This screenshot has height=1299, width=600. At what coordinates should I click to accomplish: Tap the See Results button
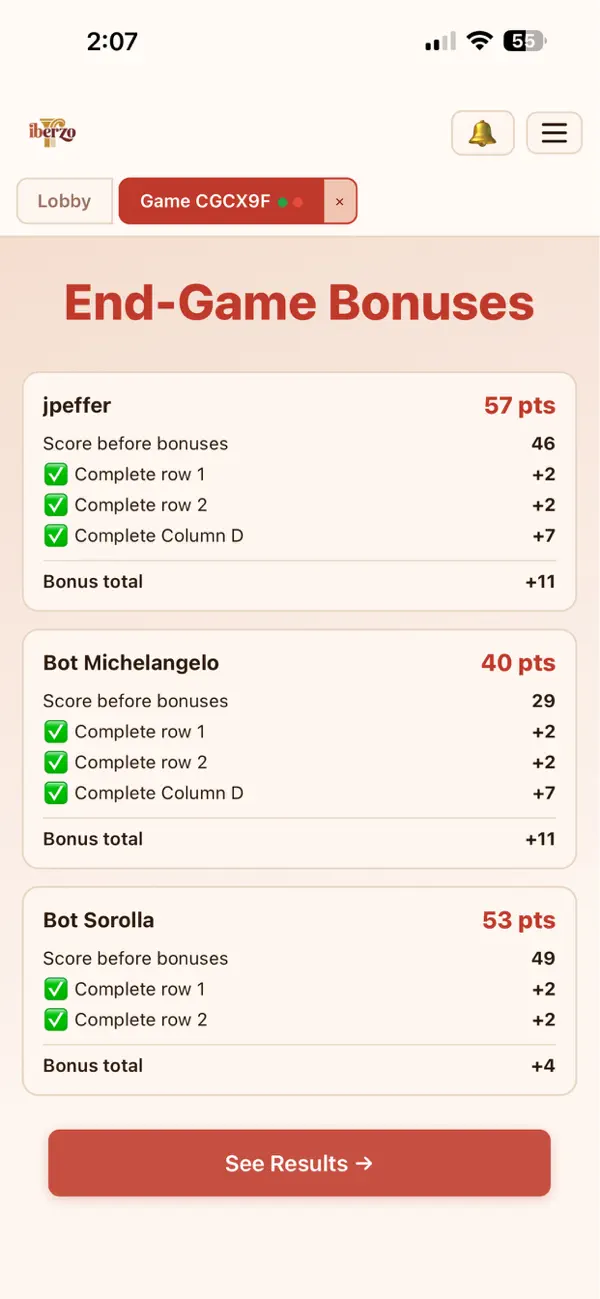(x=299, y=1163)
